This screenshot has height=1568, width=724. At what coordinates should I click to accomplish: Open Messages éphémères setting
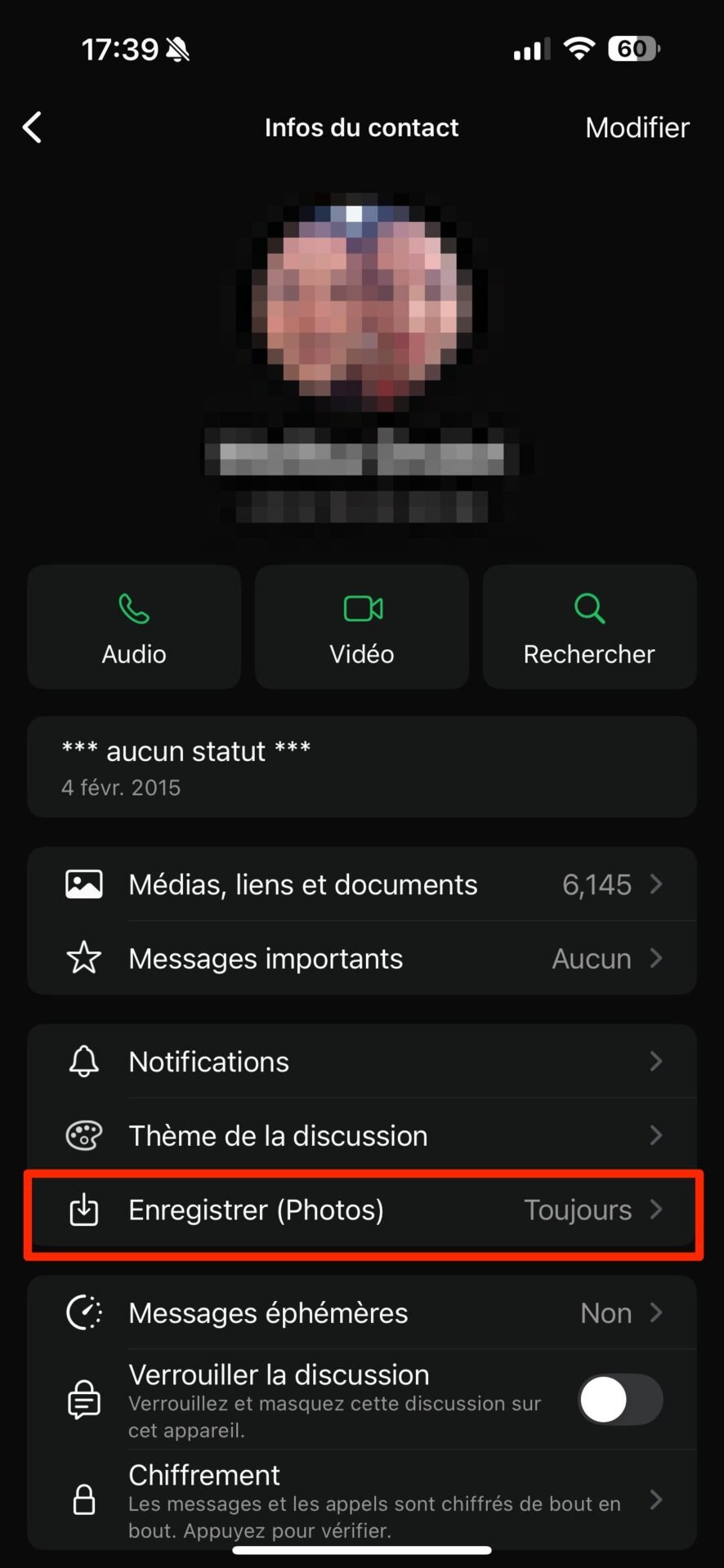click(362, 1312)
